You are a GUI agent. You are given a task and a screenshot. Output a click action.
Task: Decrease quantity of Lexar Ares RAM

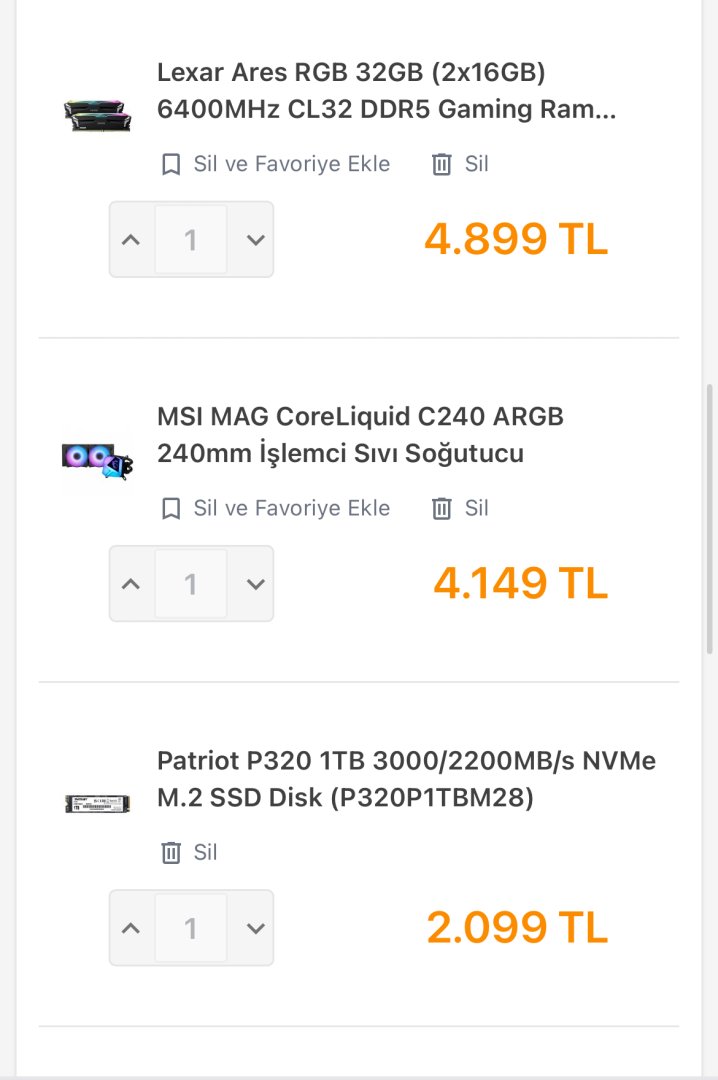[255, 240]
